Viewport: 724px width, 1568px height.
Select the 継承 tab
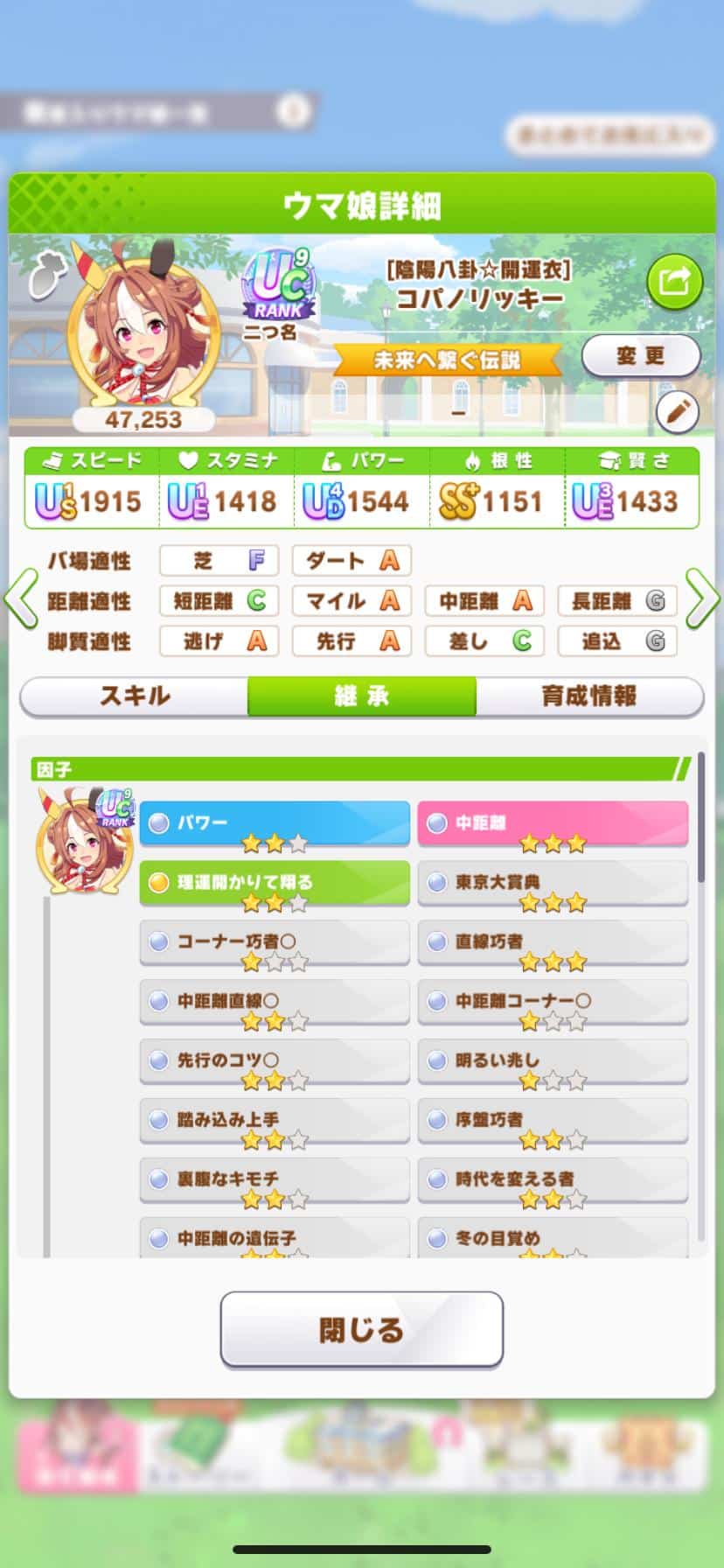(x=362, y=696)
